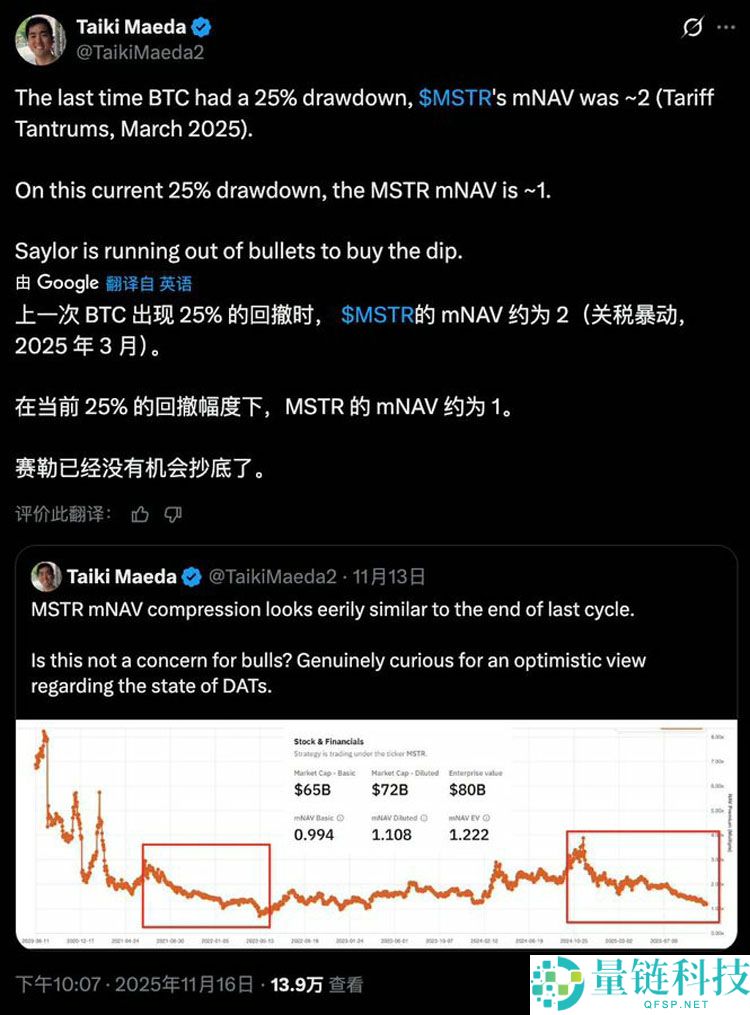Click the $MSTR link in the Chinese translation

pos(380,313)
